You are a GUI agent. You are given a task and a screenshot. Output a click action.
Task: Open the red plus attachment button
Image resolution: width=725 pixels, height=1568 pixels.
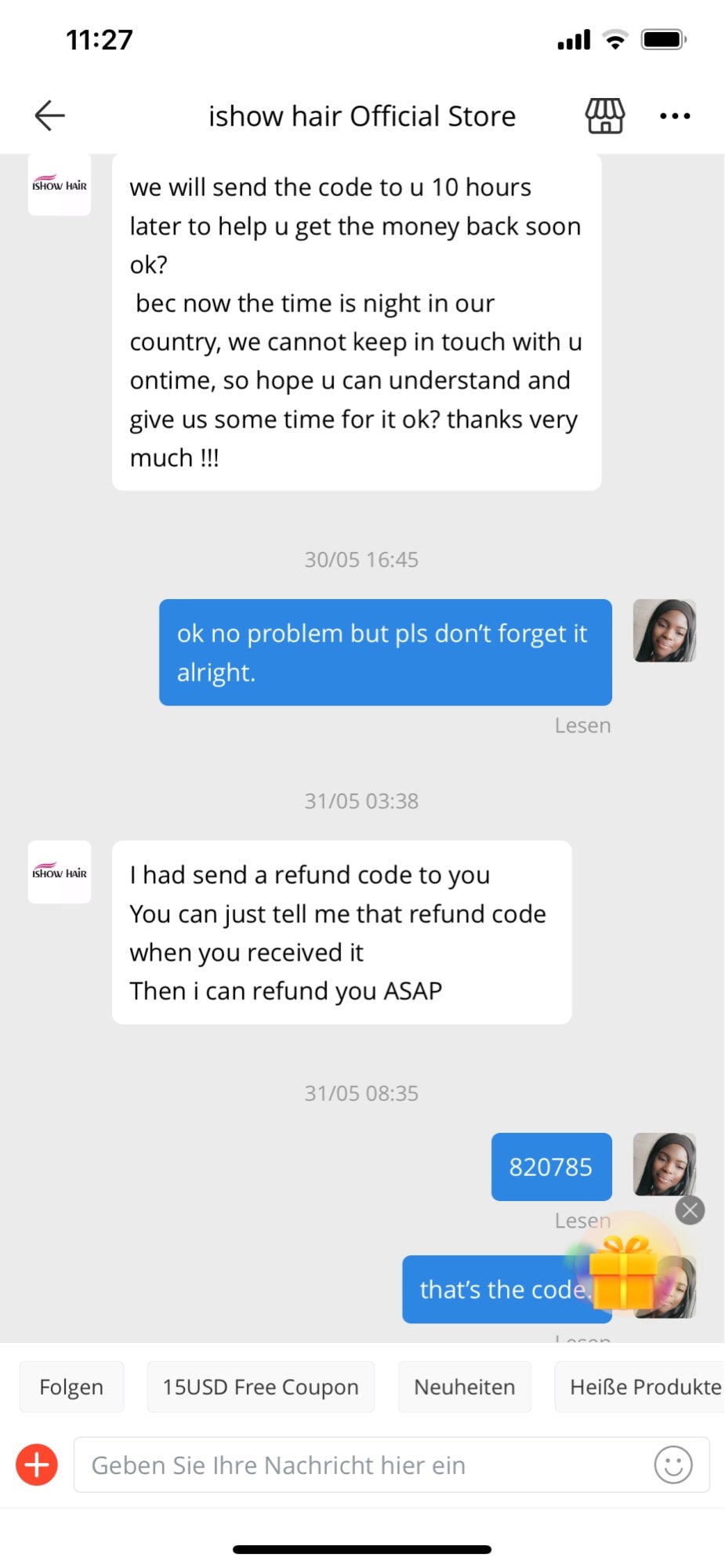(37, 1465)
